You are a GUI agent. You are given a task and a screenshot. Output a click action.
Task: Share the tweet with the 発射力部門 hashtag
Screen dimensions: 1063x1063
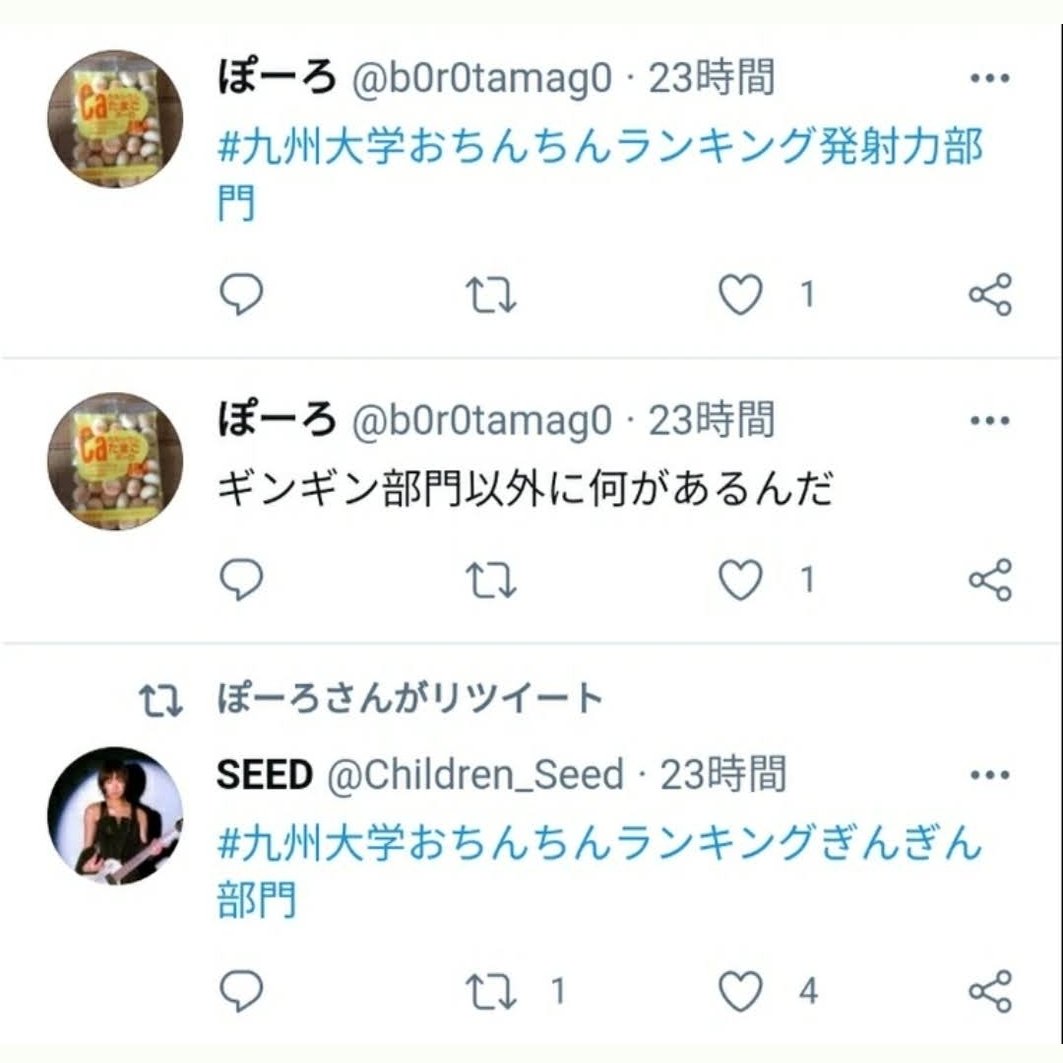pos(990,295)
